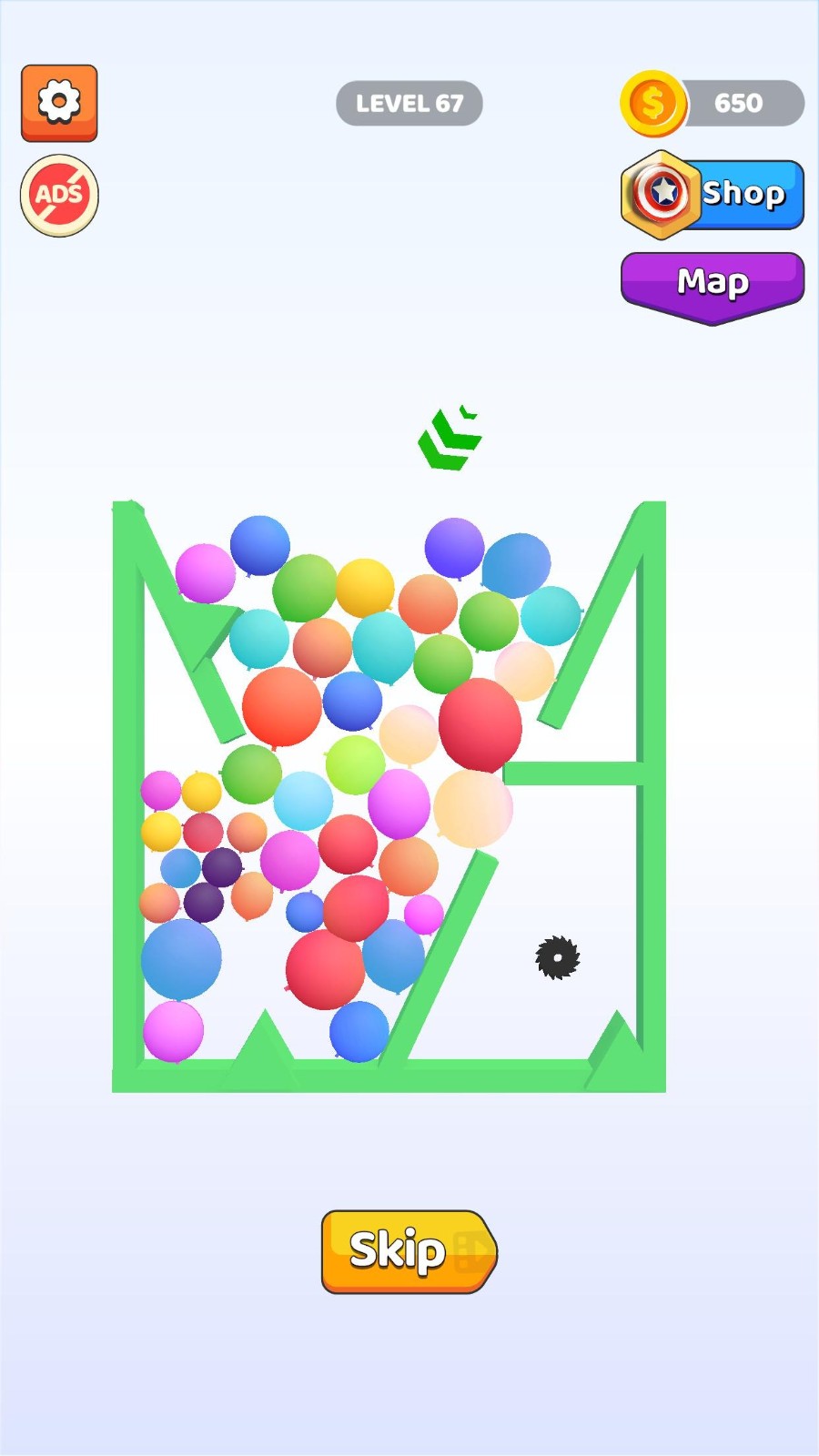Image resolution: width=819 pixels, height=1456 pixels.
Task: Skip this level
Action: (409, 1251)
